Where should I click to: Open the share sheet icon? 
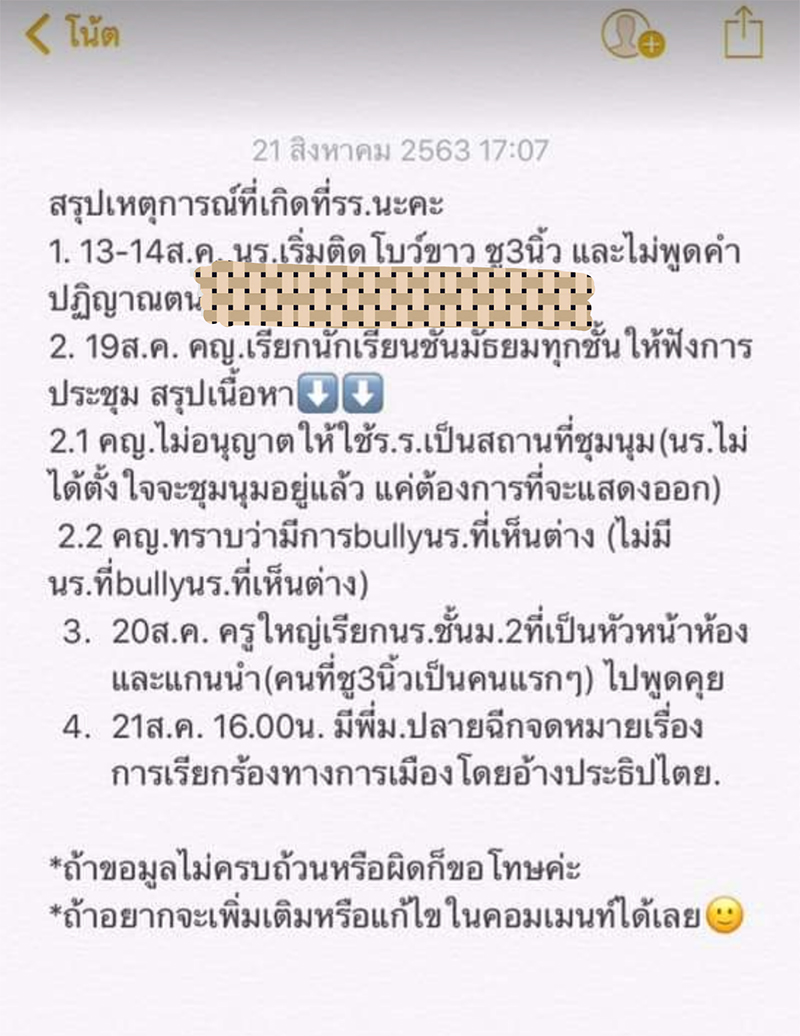tap(743, 35)
